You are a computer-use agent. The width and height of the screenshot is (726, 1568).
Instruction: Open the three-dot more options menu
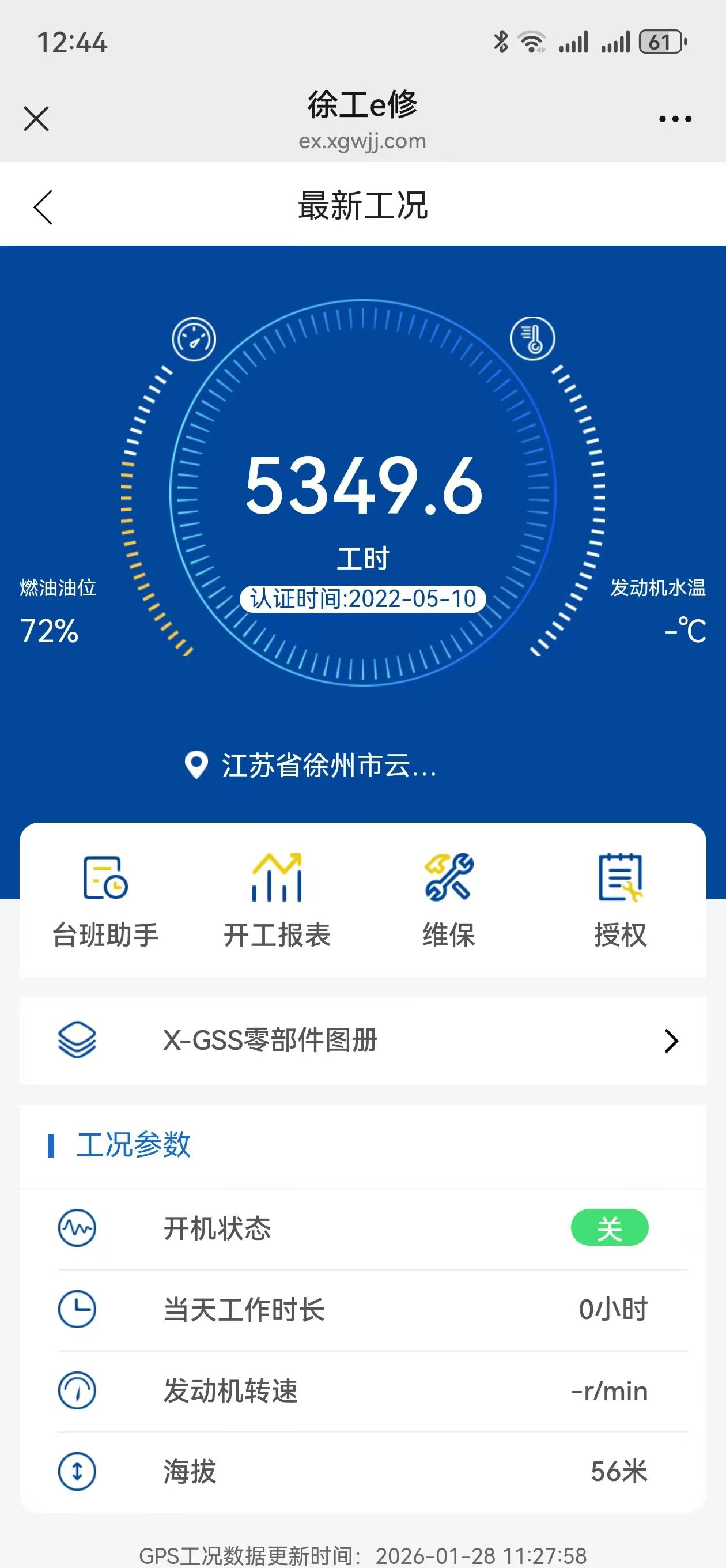point(675,119)
